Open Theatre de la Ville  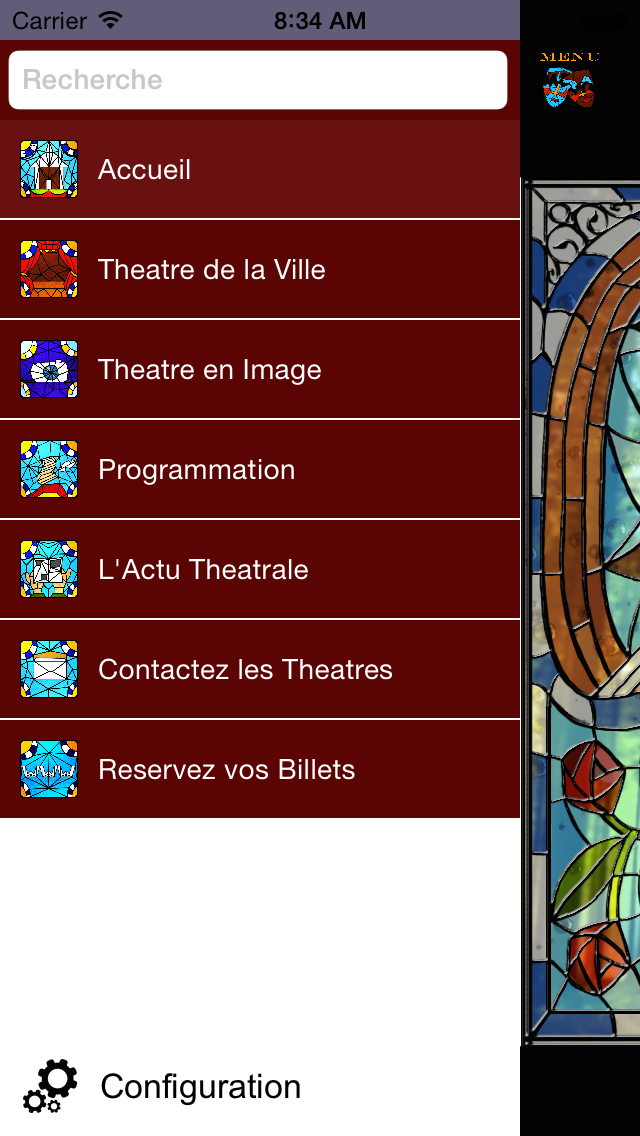259,270
